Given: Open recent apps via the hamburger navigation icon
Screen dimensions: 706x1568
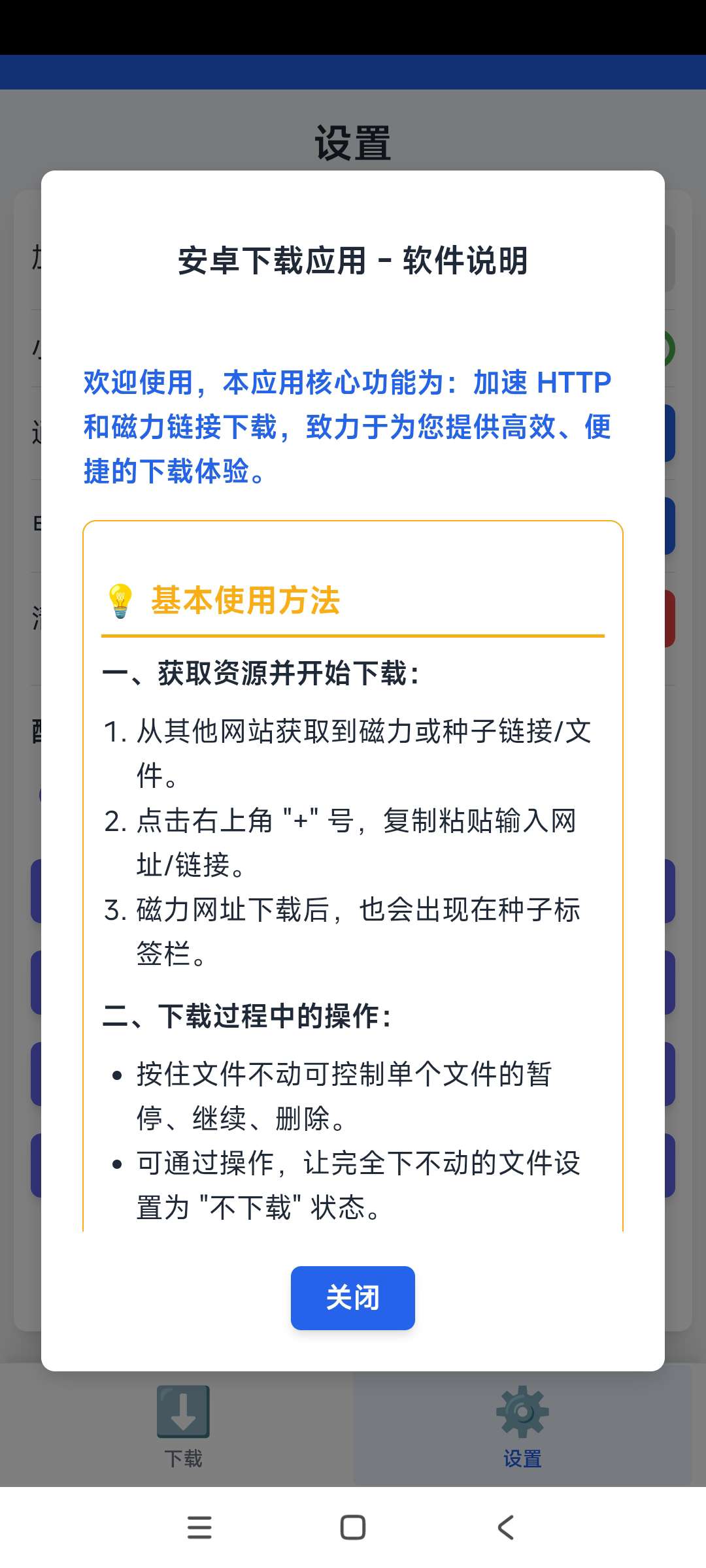Looking at the screenshot, I should click(x=199, y=1525).
